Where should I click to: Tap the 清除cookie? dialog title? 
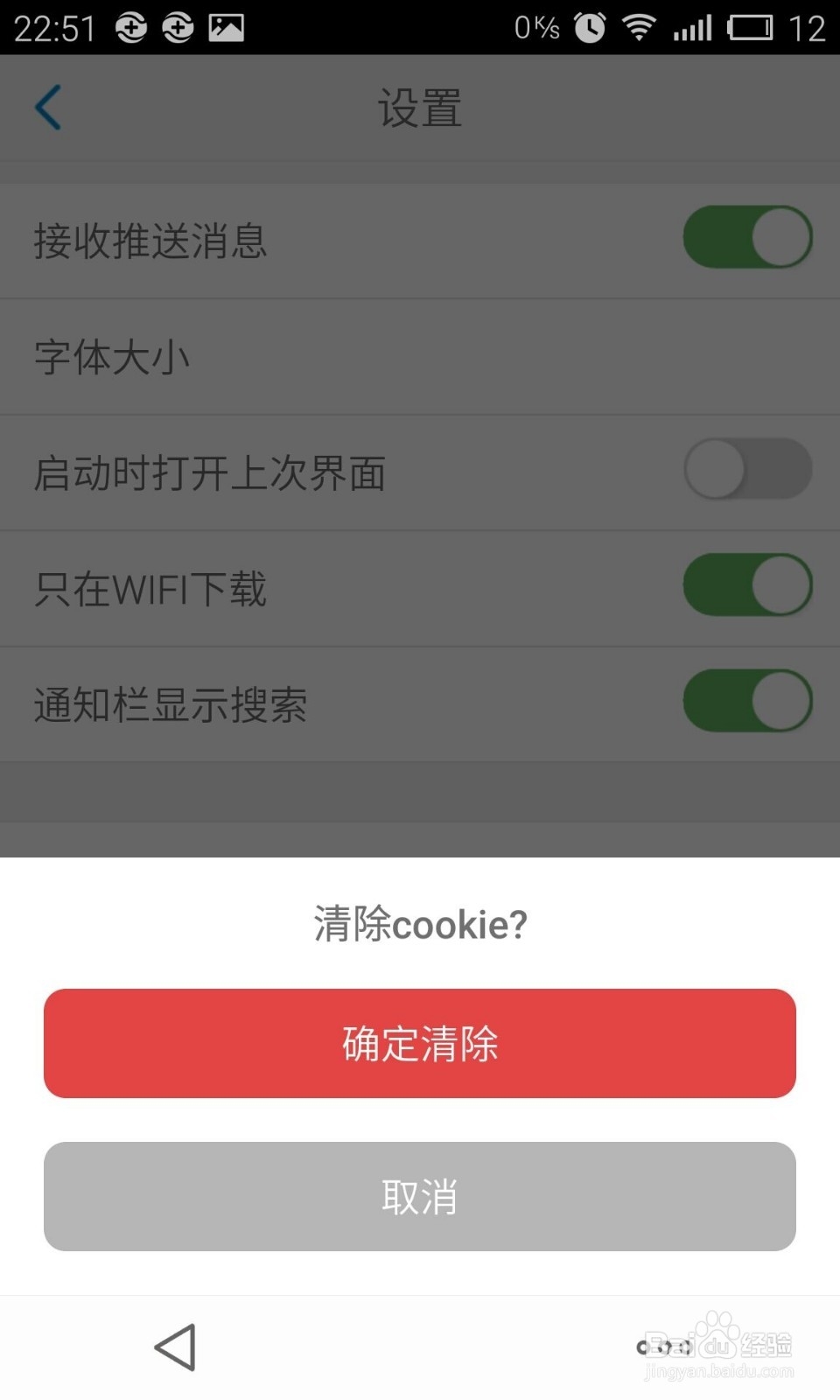420,925
